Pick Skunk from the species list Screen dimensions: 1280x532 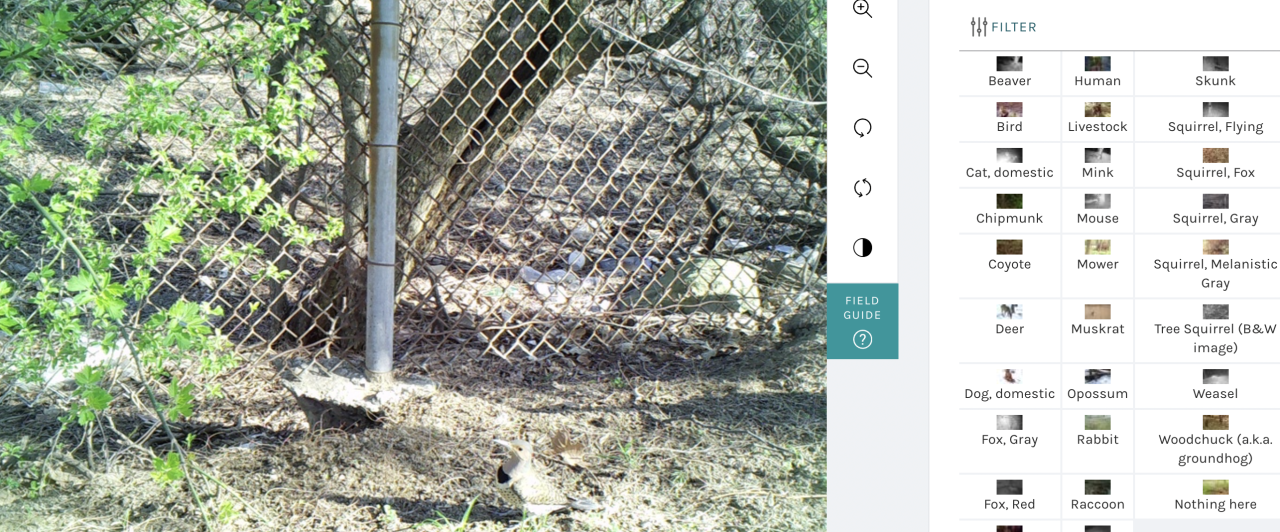(x=1215, y=72)
